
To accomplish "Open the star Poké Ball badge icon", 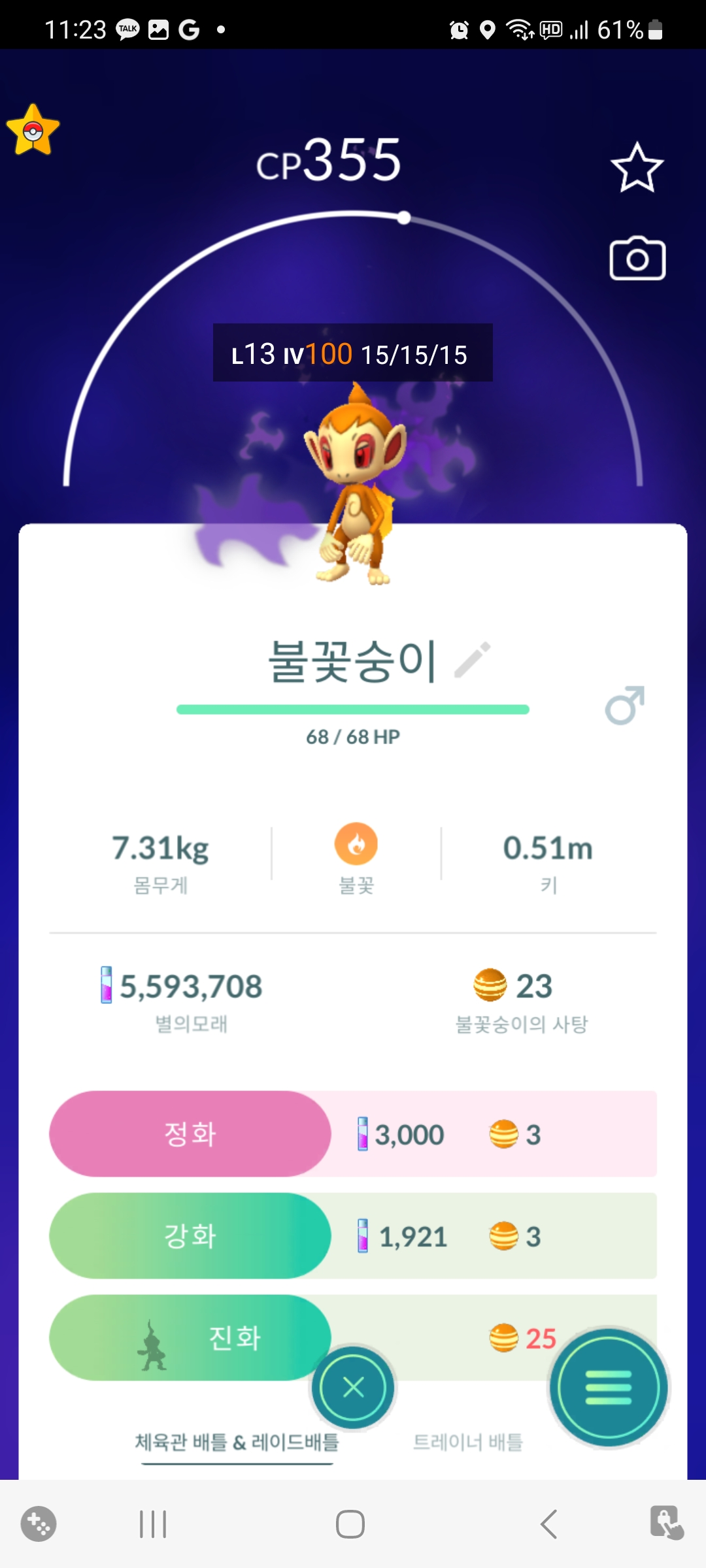I will (x=33, y=131).
